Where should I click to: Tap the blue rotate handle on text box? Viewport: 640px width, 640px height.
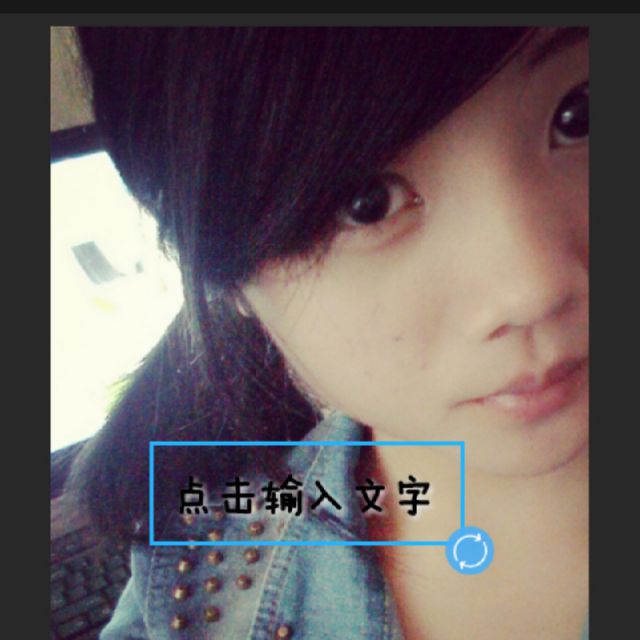click(470, 550)
